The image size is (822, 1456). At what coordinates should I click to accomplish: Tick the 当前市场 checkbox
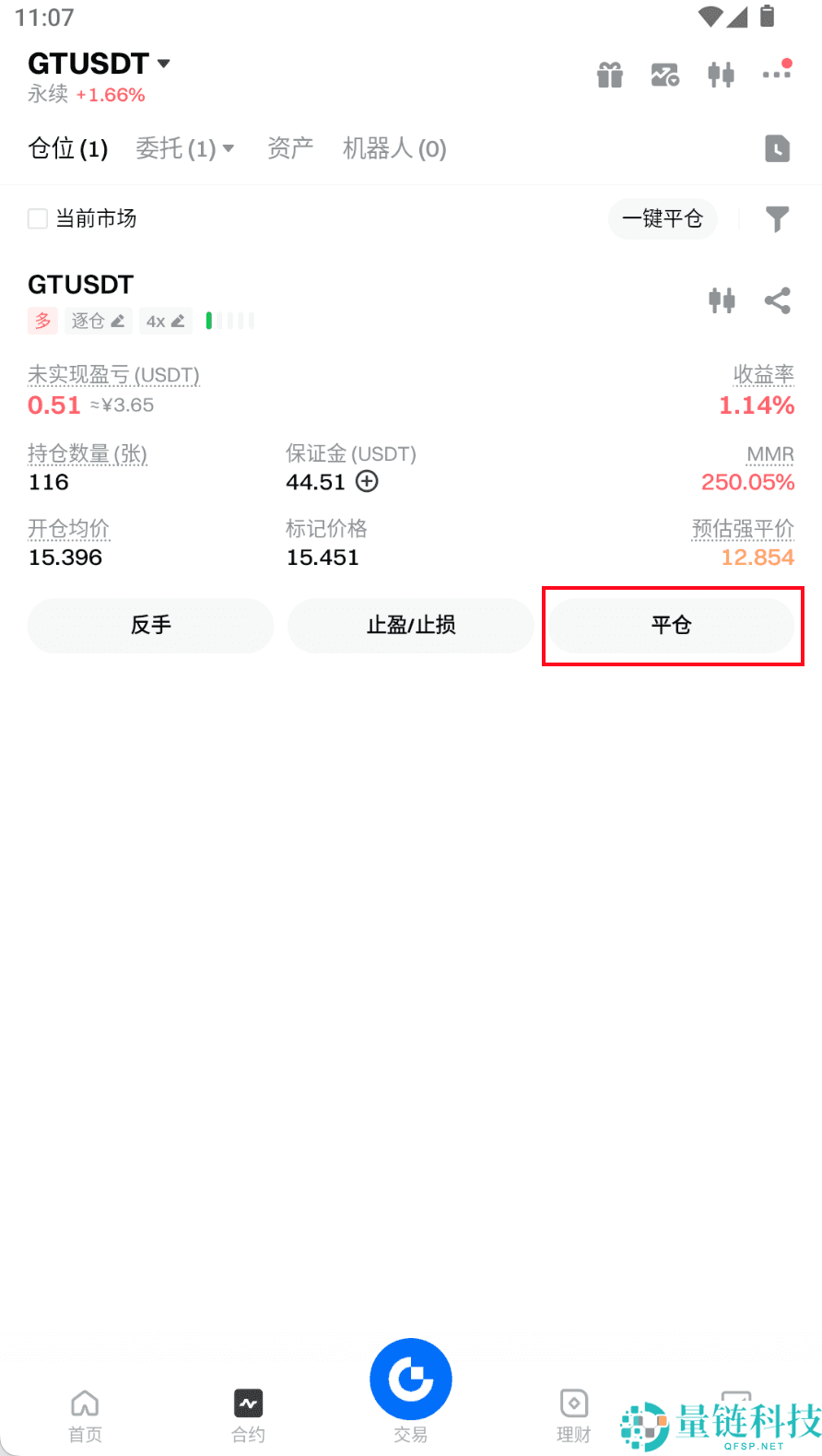(38, 218)
